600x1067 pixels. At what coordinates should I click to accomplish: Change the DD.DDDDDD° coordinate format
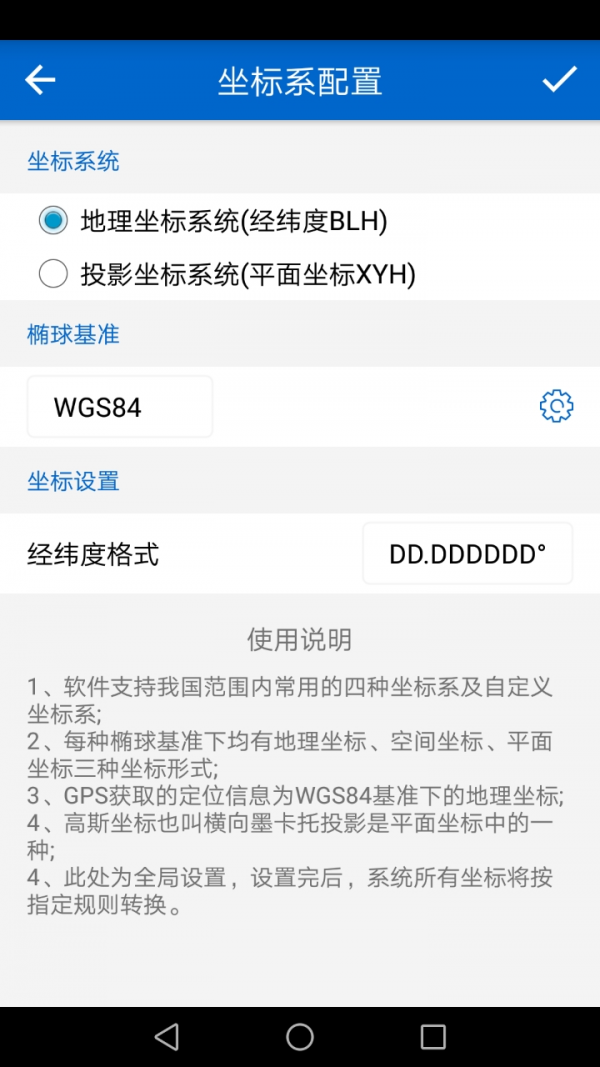click(467, 553)
